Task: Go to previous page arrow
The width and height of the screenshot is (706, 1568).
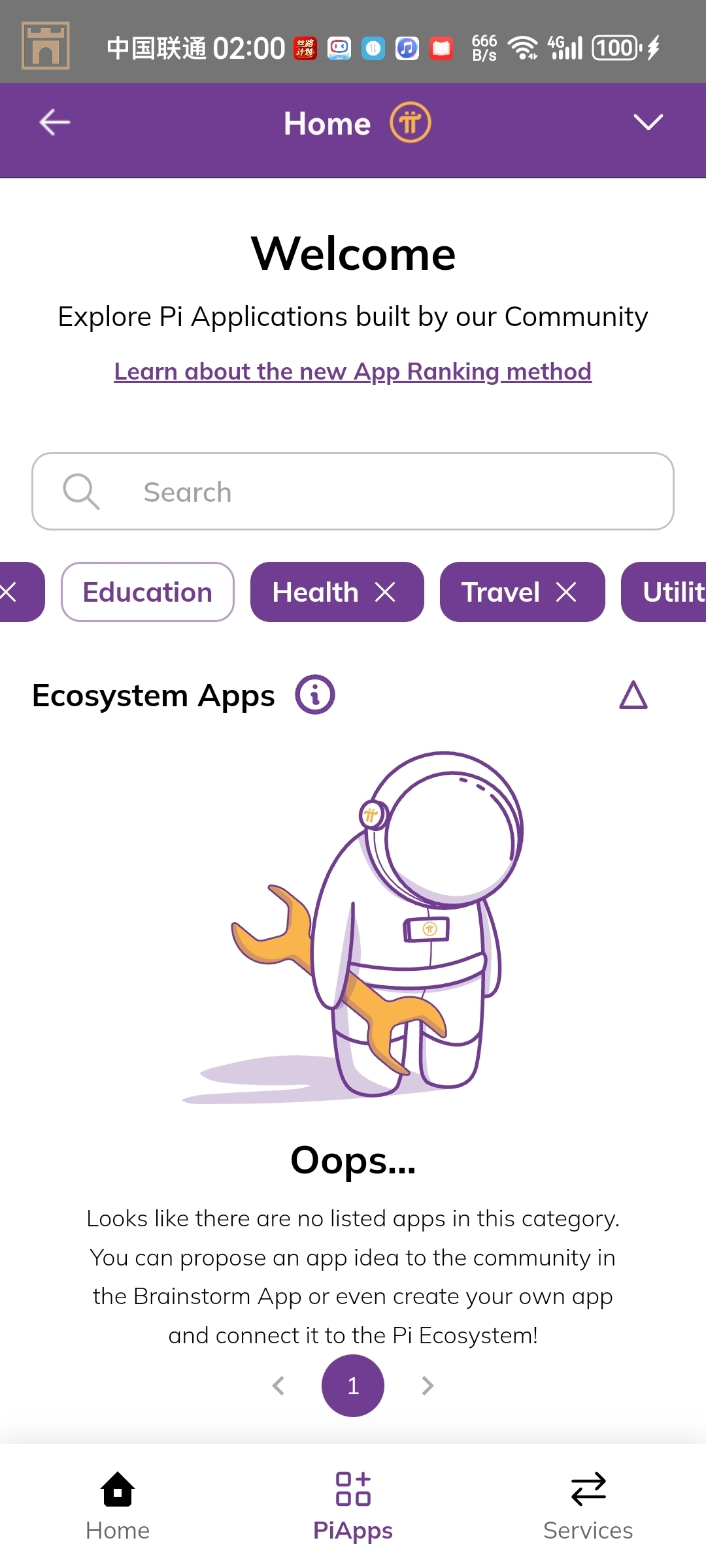Action: (279, 1385)
